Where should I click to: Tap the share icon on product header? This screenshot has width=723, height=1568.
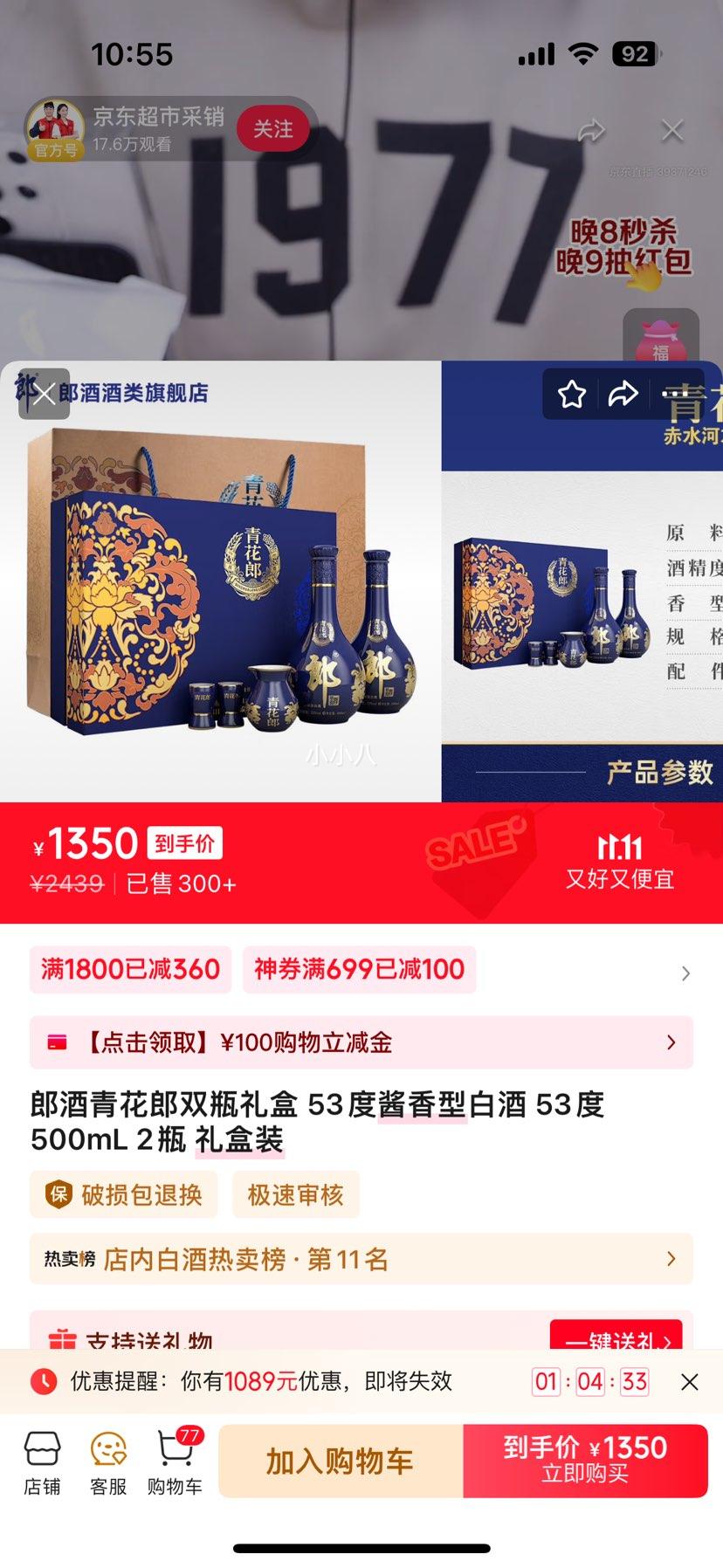click(622, 394)
